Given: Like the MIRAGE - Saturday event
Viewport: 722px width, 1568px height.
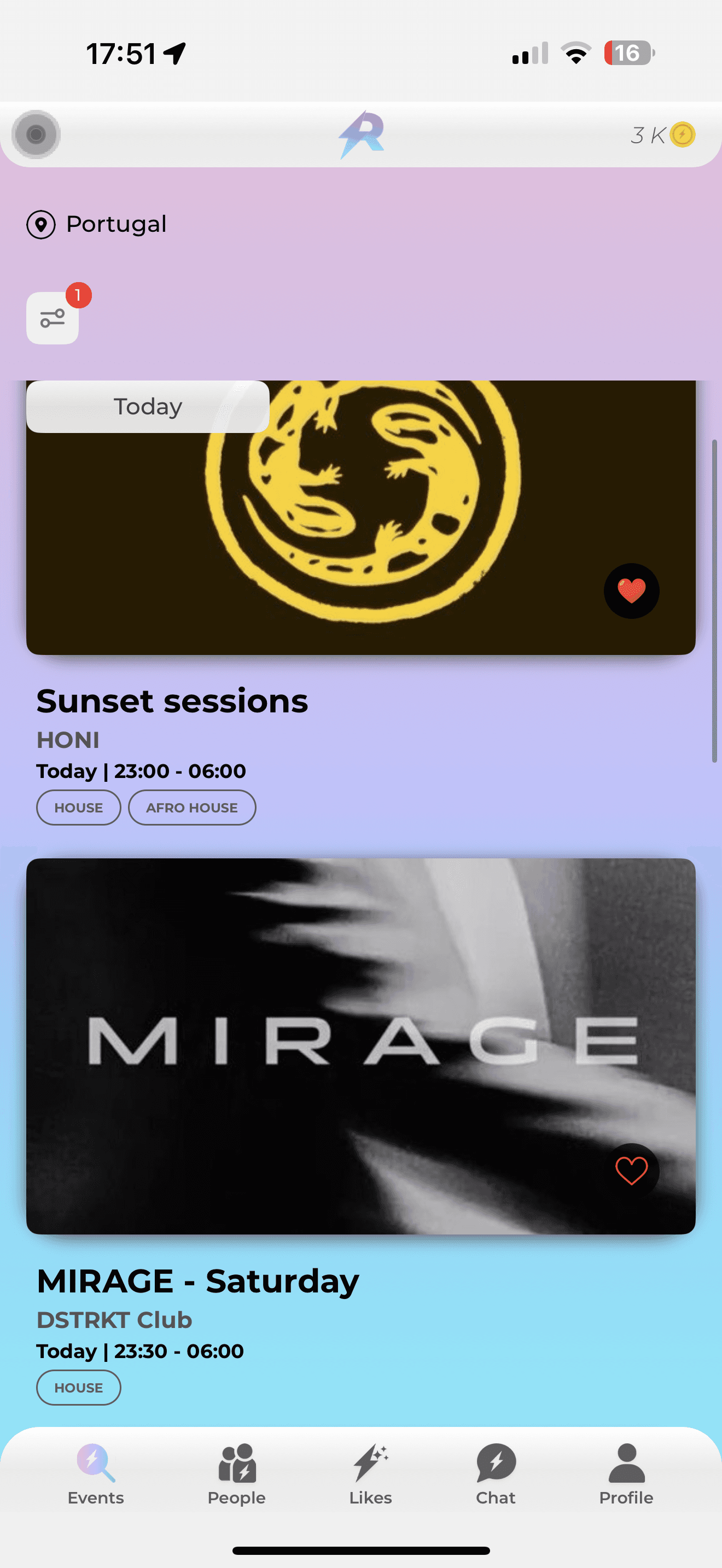Looking at the screenshot, I should coord(631,1171).
